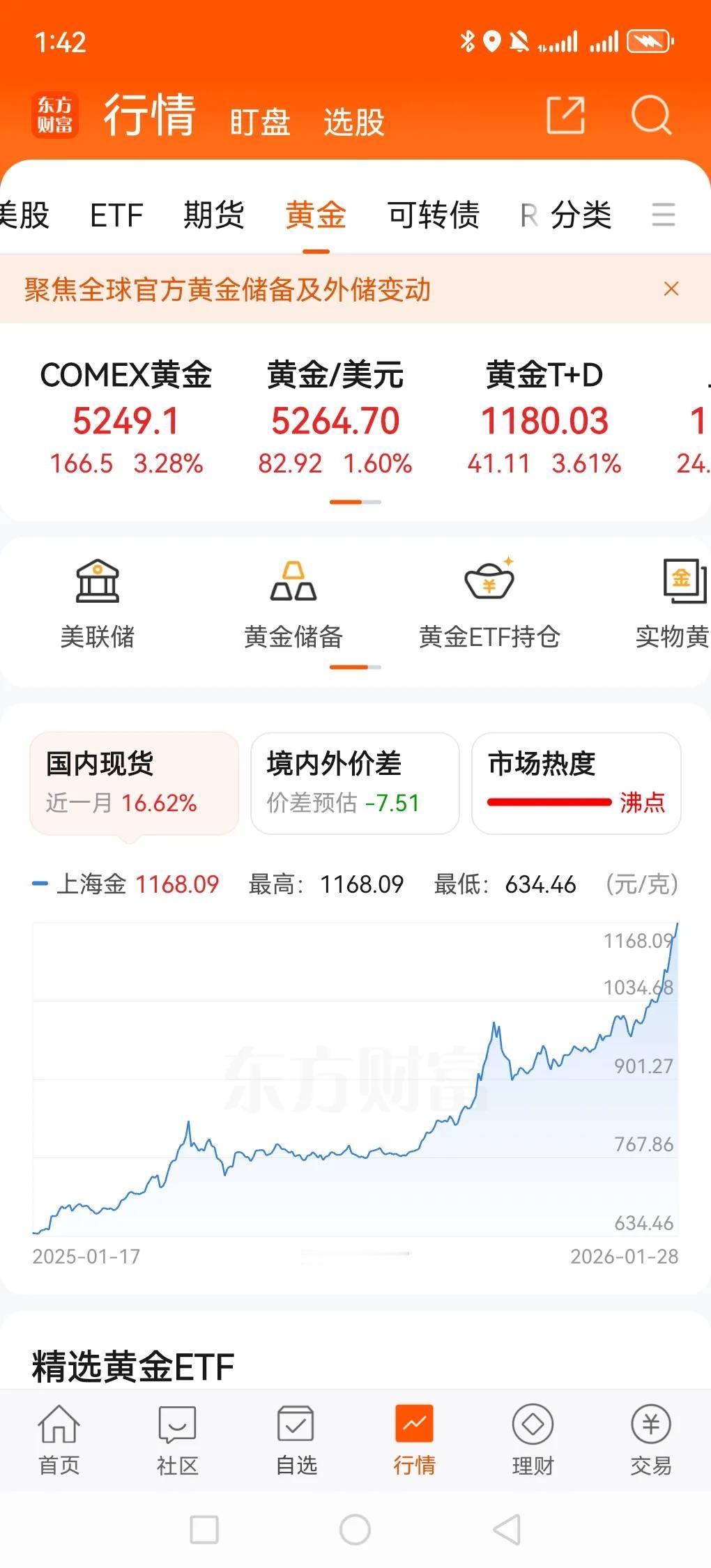Select the ETF category tab
The image size is (711, 1568).
(116, 215)
